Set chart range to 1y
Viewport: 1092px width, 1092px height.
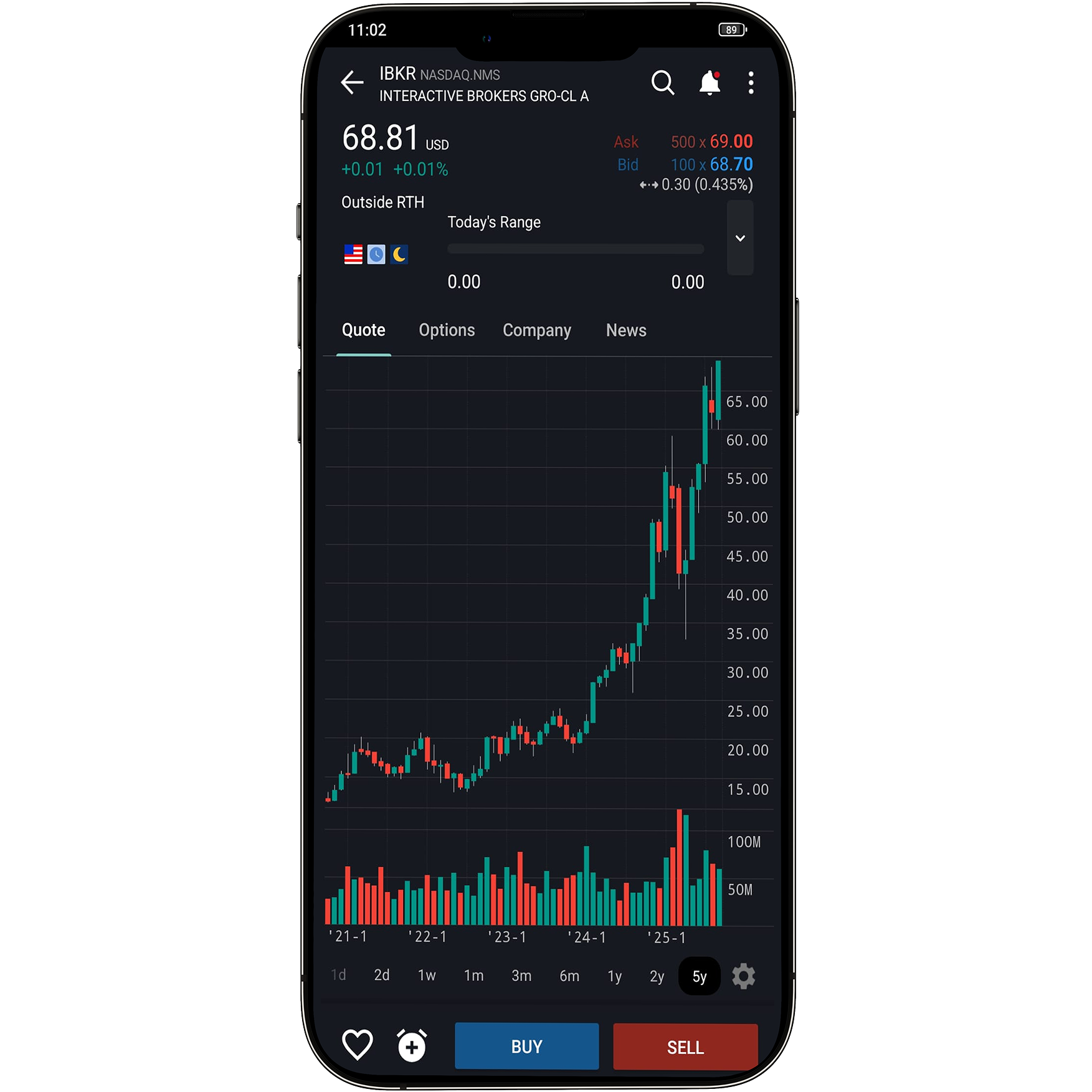(614, 976)
